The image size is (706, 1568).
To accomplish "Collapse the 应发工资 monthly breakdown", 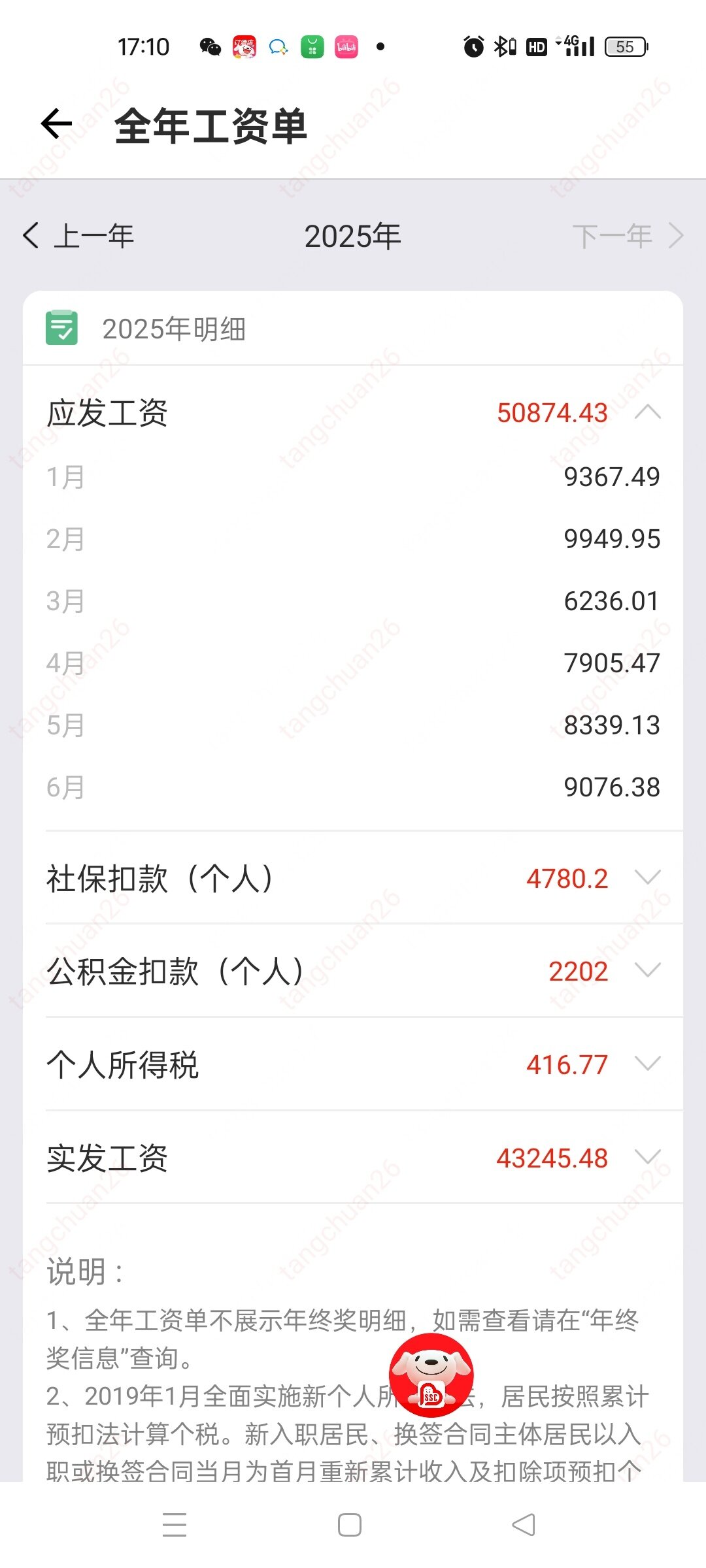I will point(647,413).
